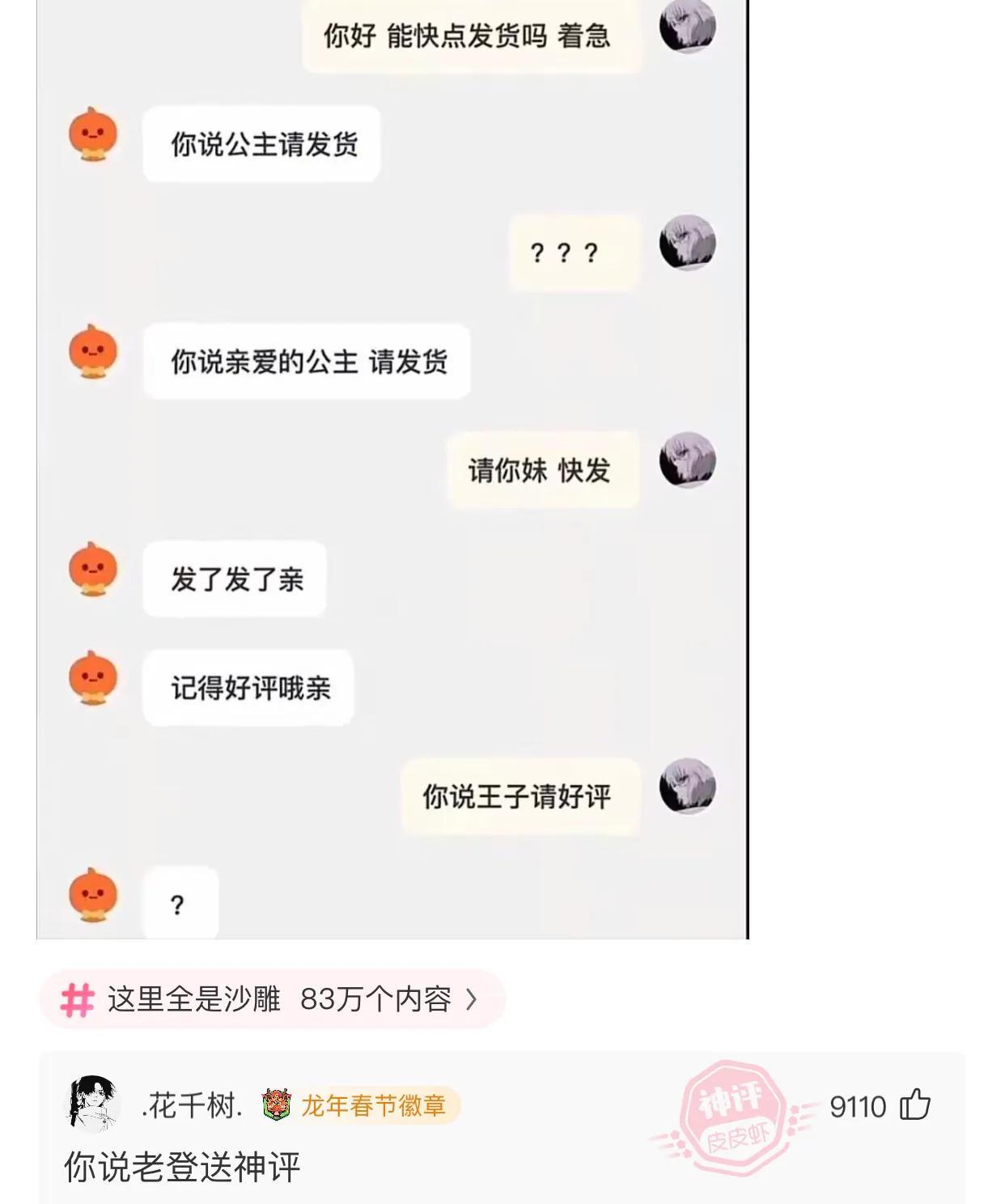The width and height of the screenshot is (1005, 1204).
Task: Open .花千树.'s profile avatar
Action: (92, 1104)
